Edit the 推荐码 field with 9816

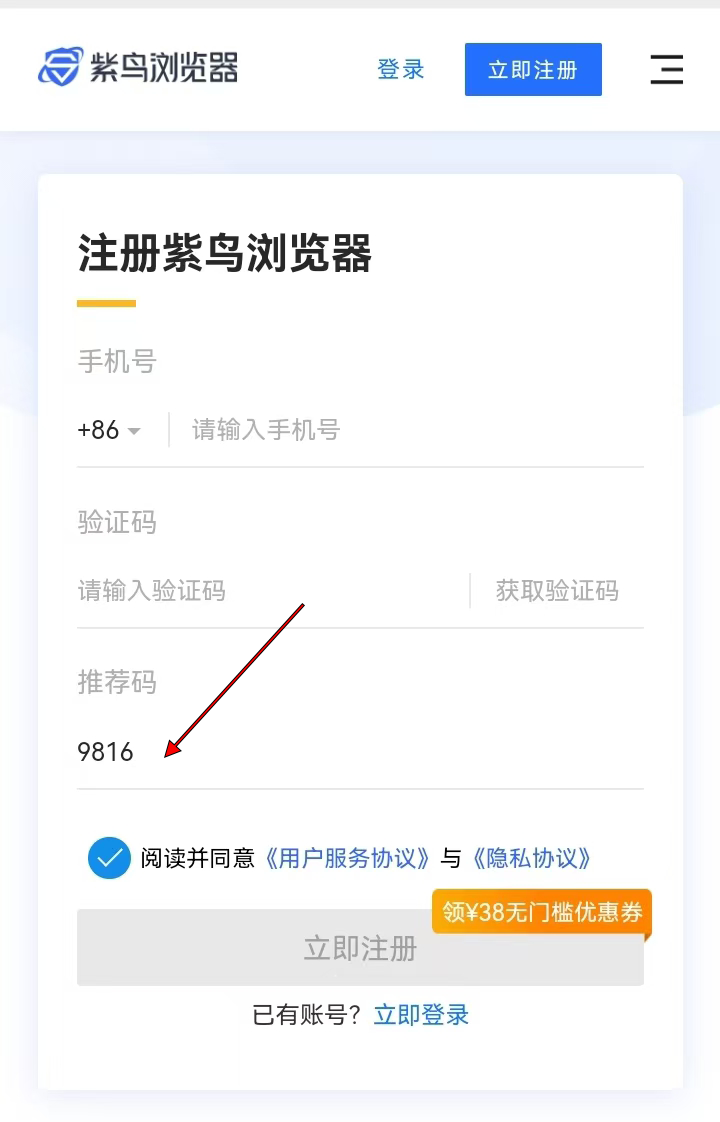pyautogui.click(x=300, y=752)
